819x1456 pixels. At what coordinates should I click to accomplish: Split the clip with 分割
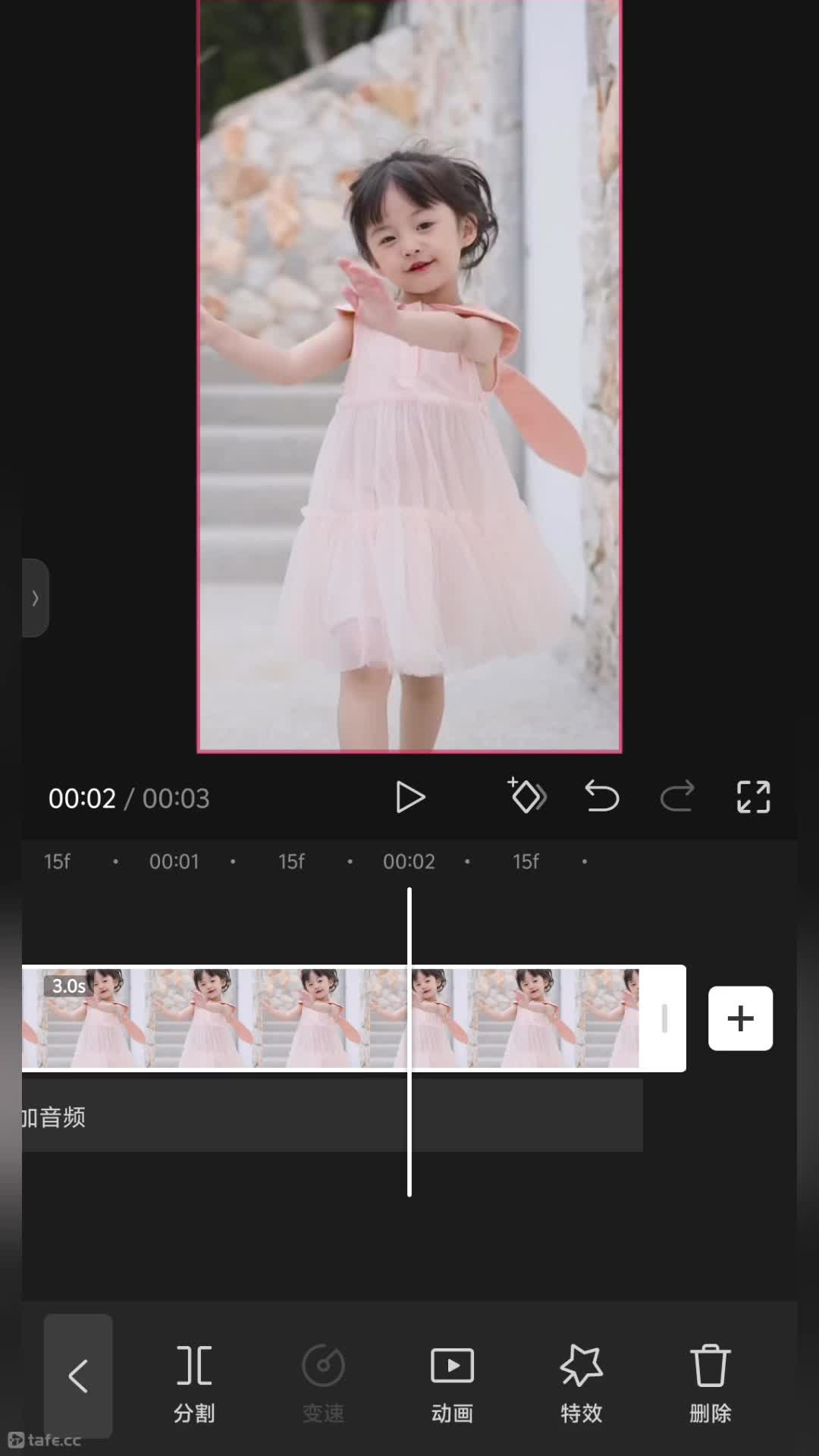[x=194, y=1384]
